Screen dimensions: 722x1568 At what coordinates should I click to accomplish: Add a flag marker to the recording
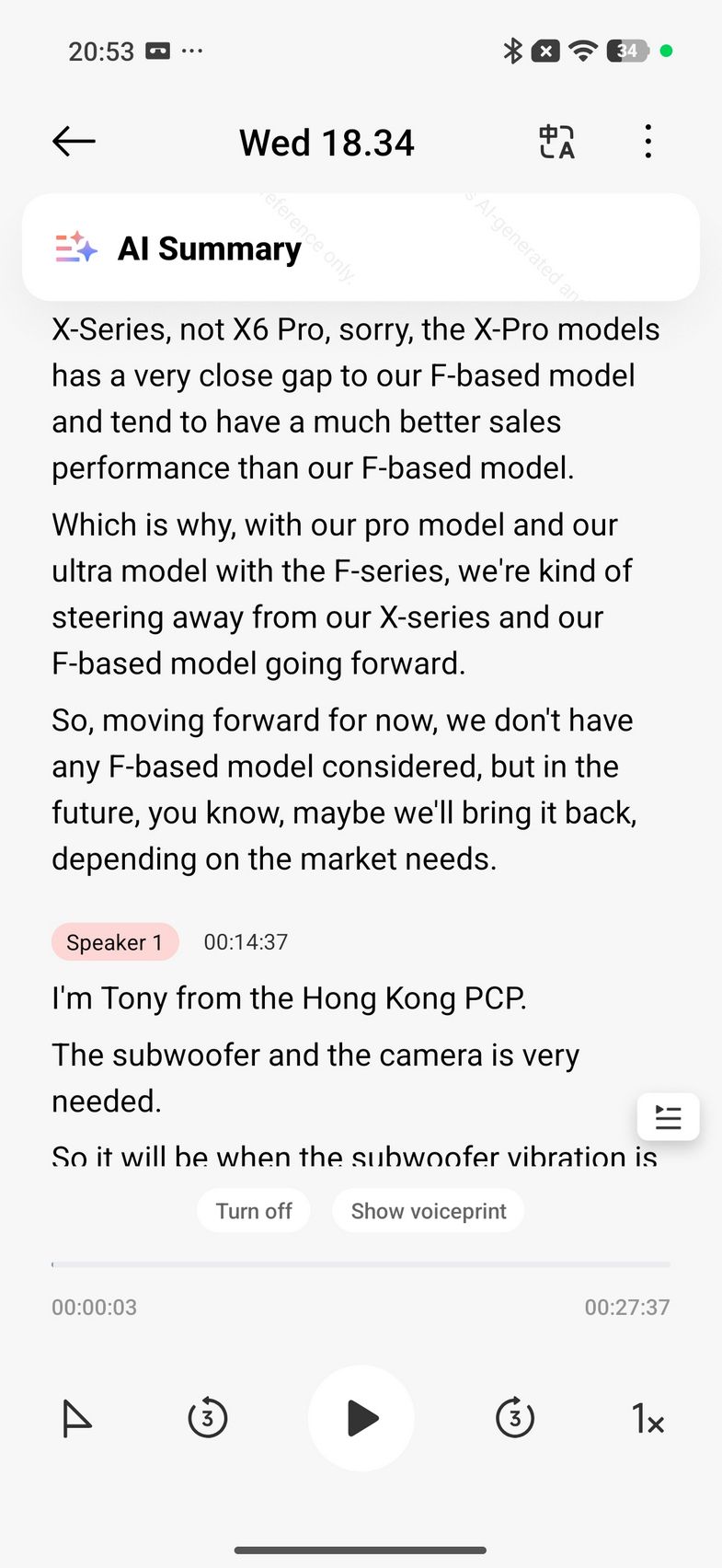76,1418
